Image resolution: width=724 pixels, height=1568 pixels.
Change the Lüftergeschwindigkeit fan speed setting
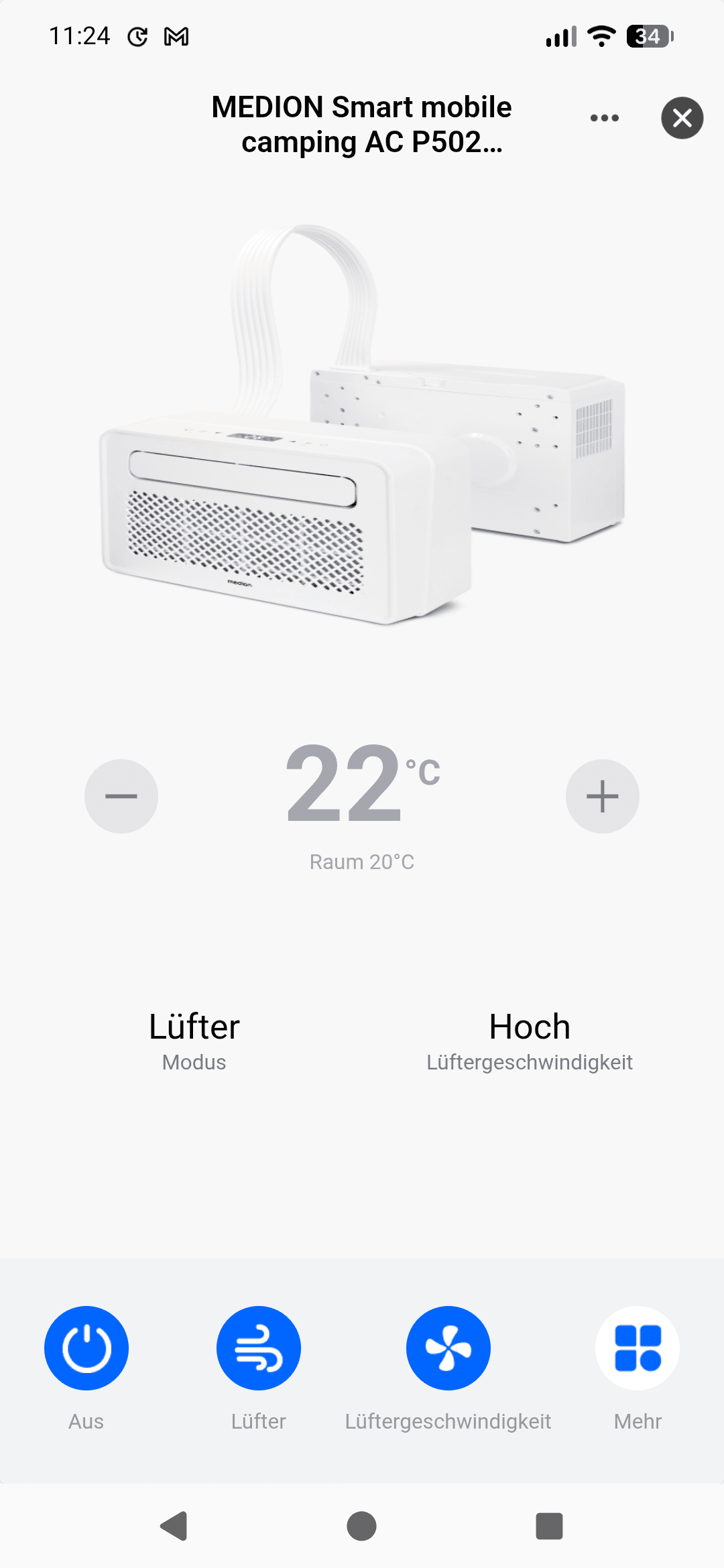point(448,1348)
